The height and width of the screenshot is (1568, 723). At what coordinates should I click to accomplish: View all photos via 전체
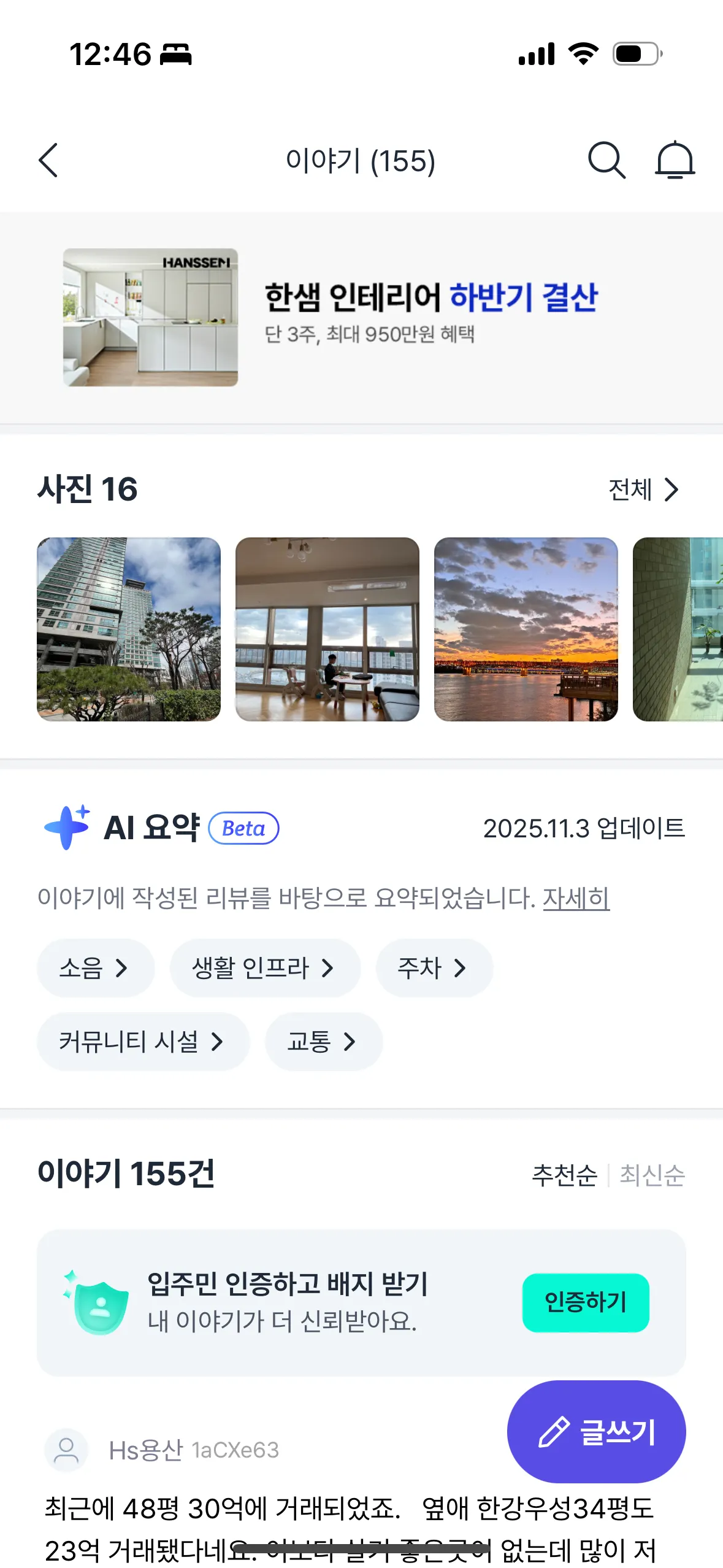click(x=643, y=490)
